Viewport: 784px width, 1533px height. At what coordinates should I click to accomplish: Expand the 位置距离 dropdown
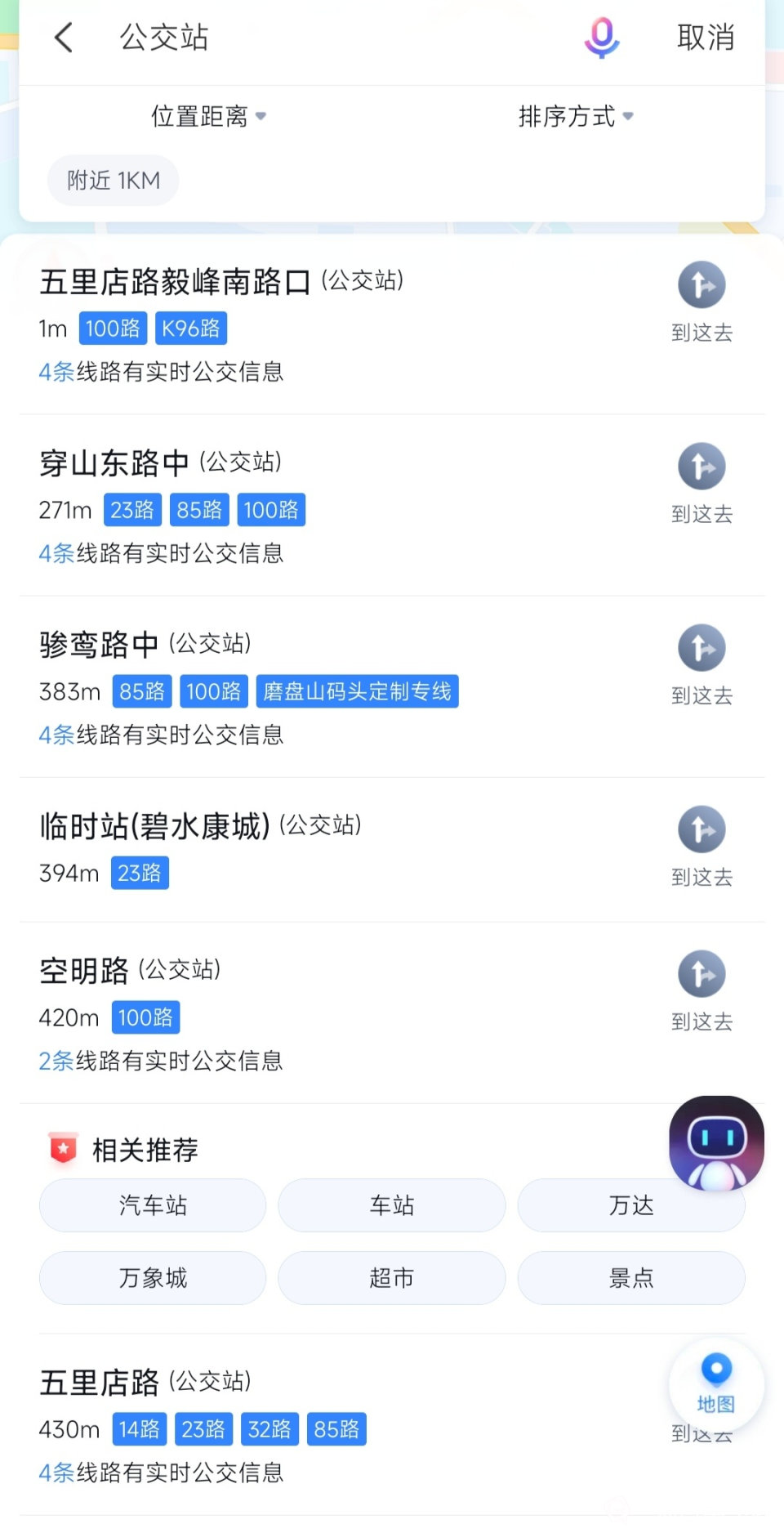point(208,117)
